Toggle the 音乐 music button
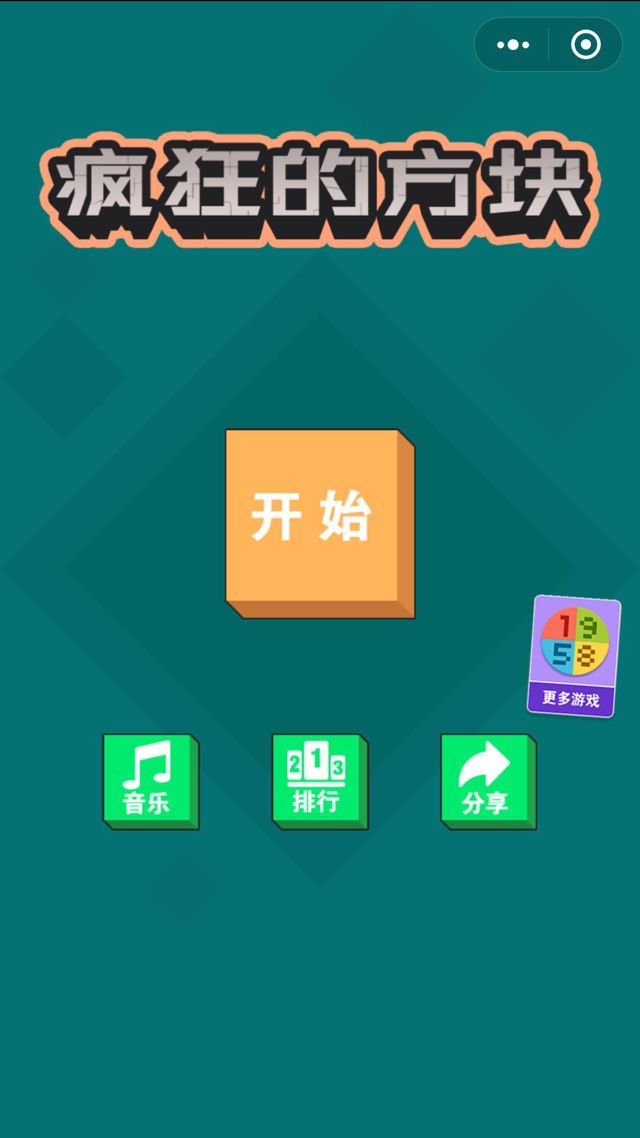Viewport: 640px width, 1138px height. point(149,780)
